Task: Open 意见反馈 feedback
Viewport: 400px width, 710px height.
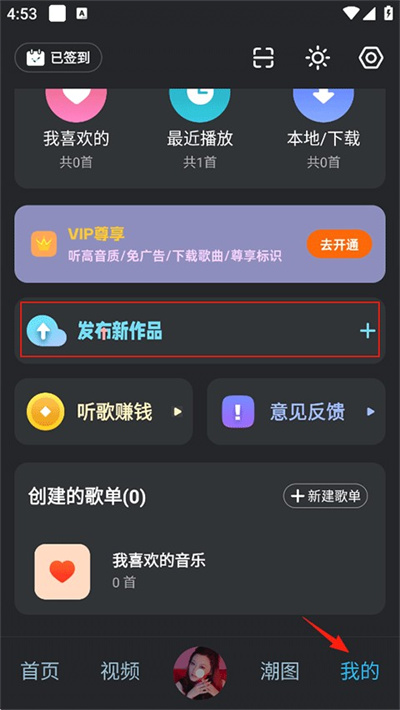Action: pos(296,412)
